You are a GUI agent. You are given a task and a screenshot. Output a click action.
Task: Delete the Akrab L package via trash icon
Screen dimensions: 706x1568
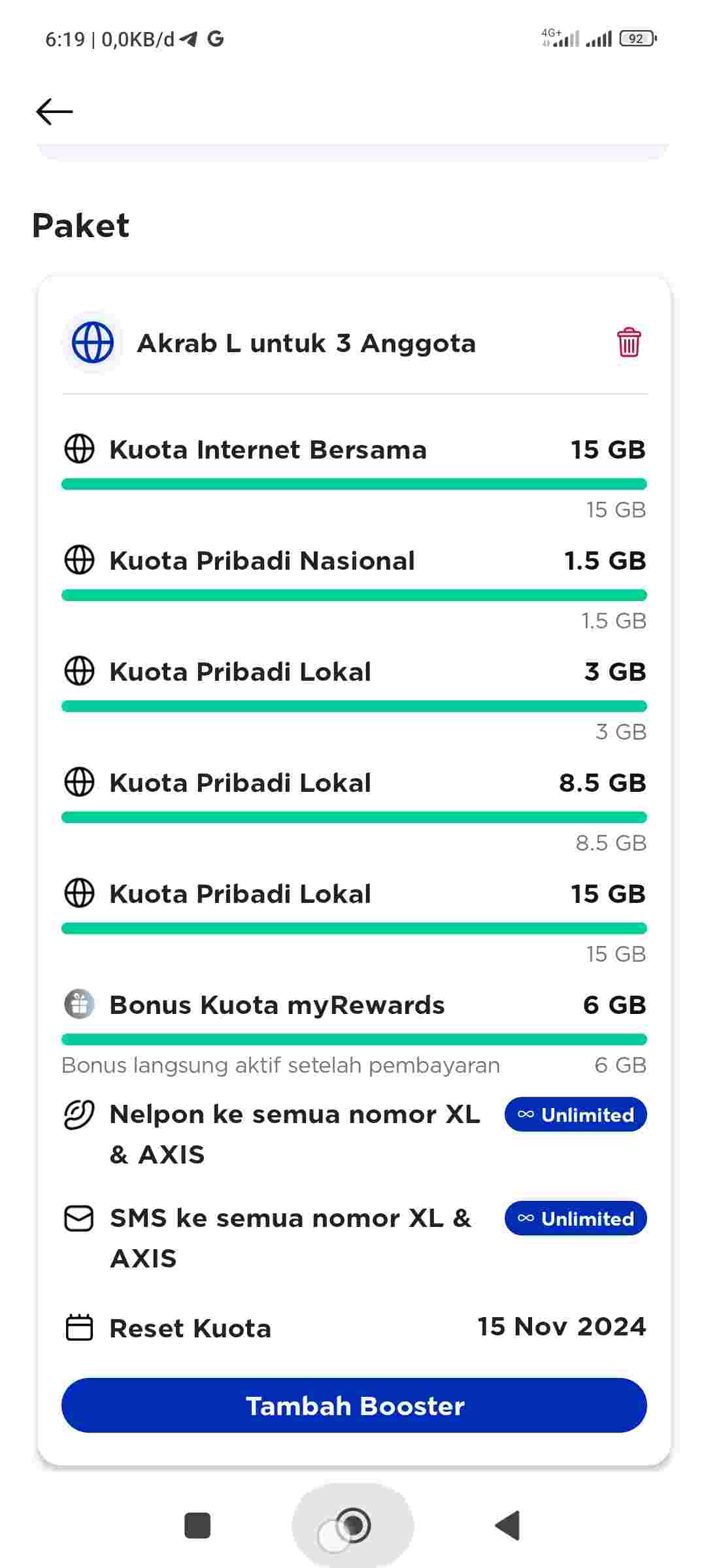point(629,342)
